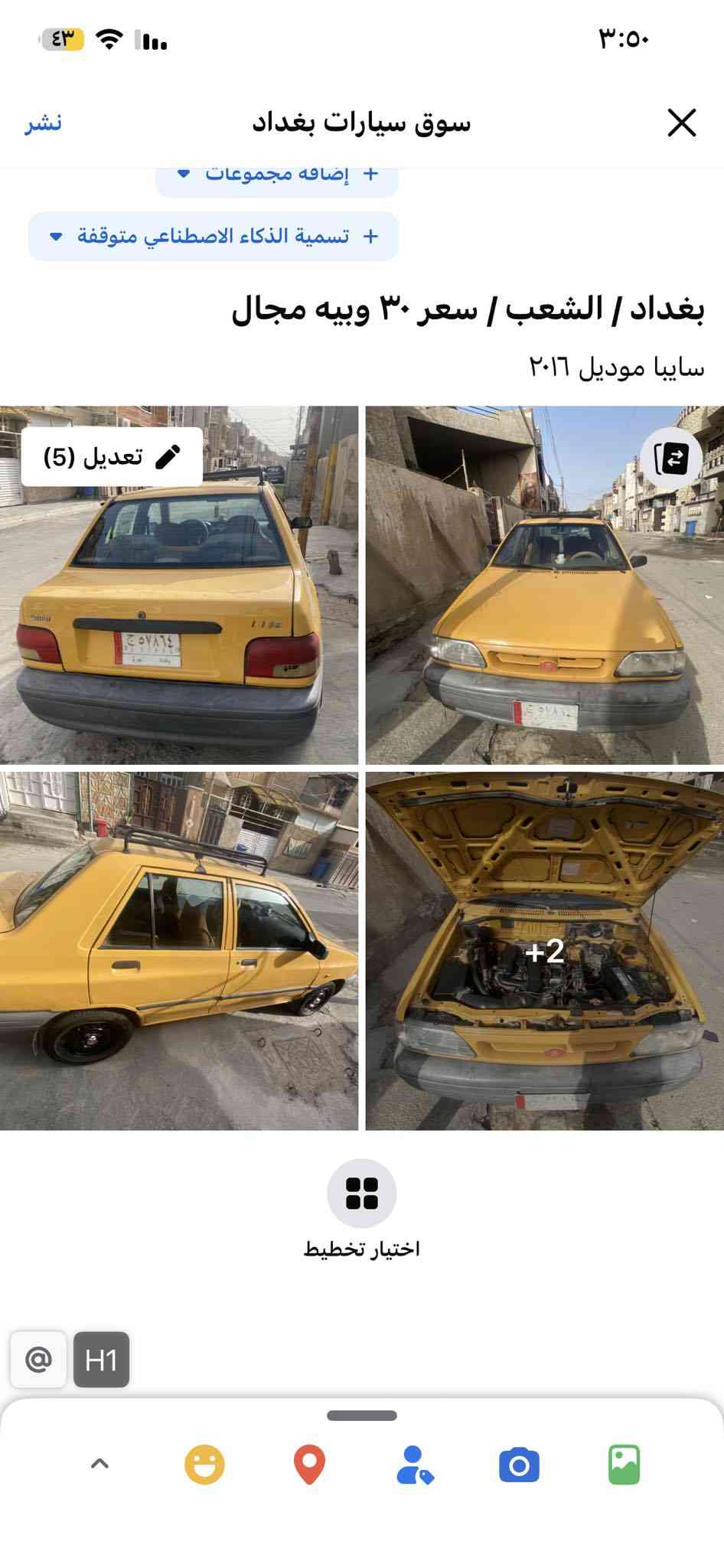Add a location pin to the post

309,1465
